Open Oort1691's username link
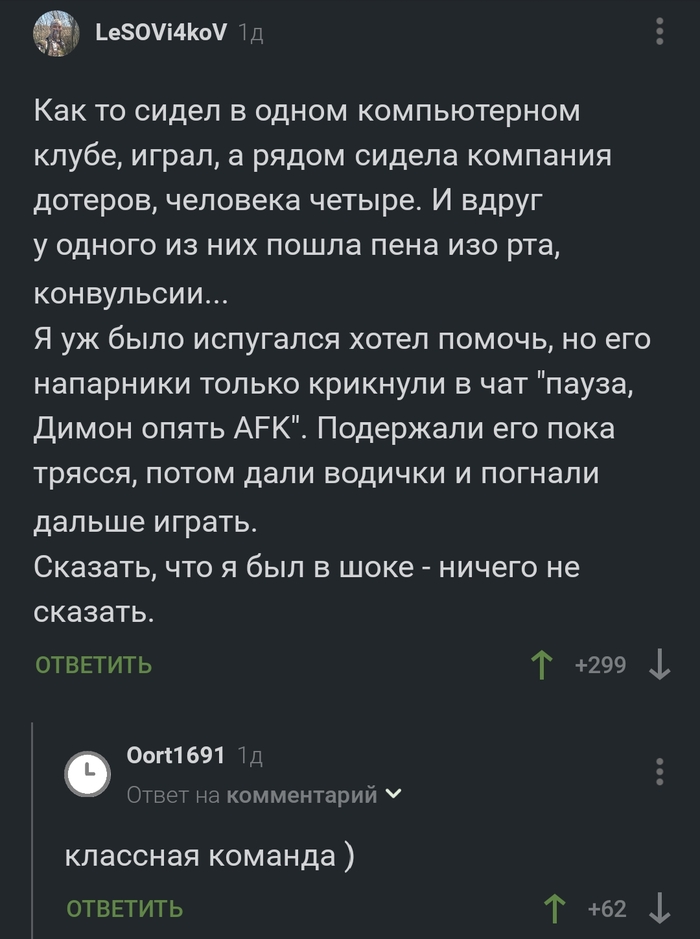Image resolution: width=700 pixels, height=939 pixels. tap(176, 755)
